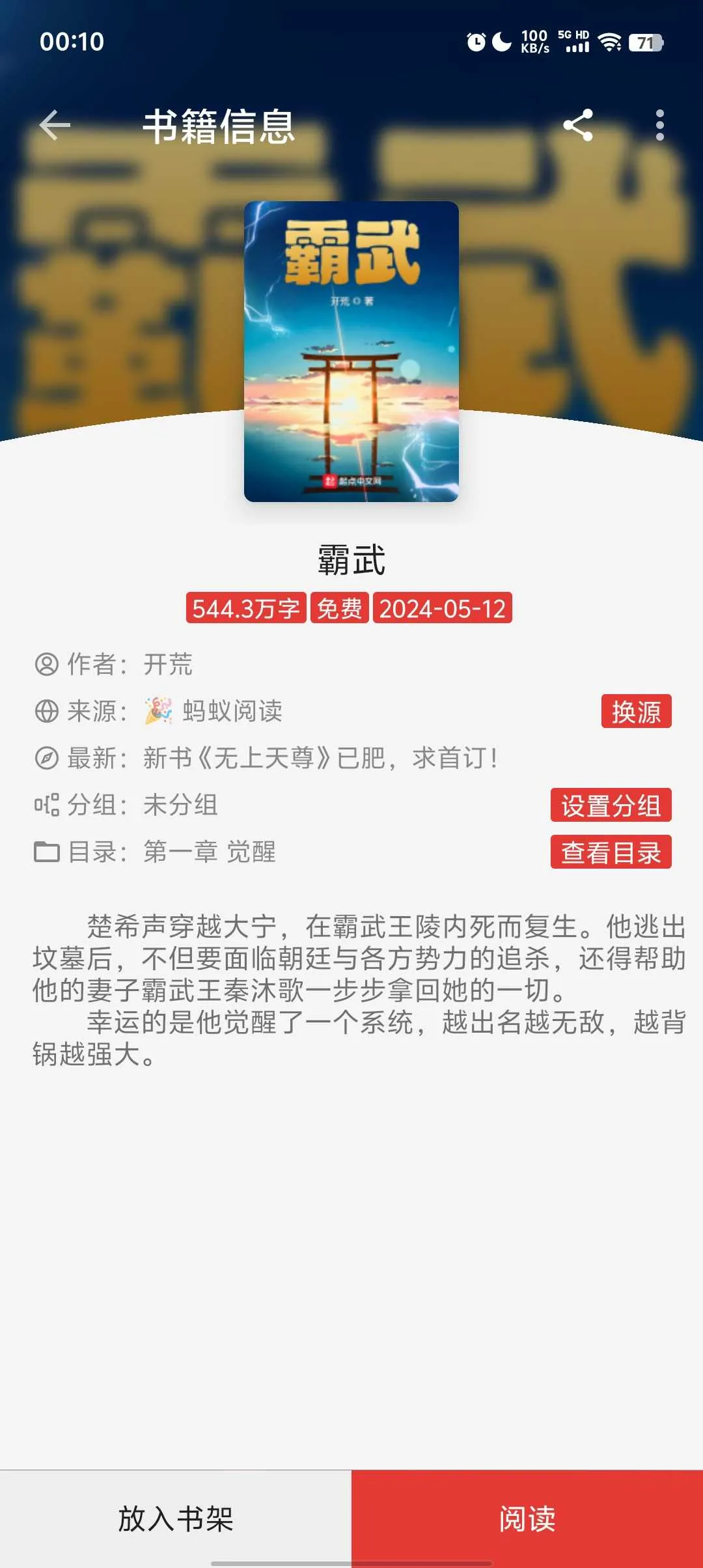Add book with 放入书架
This screenshot has height=1568, width=703.
pos(176,1519)
